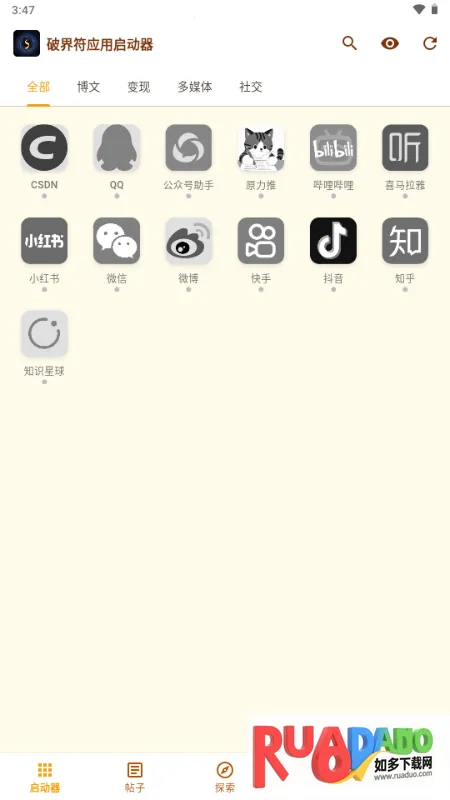450x800 pixels.
Task: Toggle the eye visibility icon
Action: 390,44
